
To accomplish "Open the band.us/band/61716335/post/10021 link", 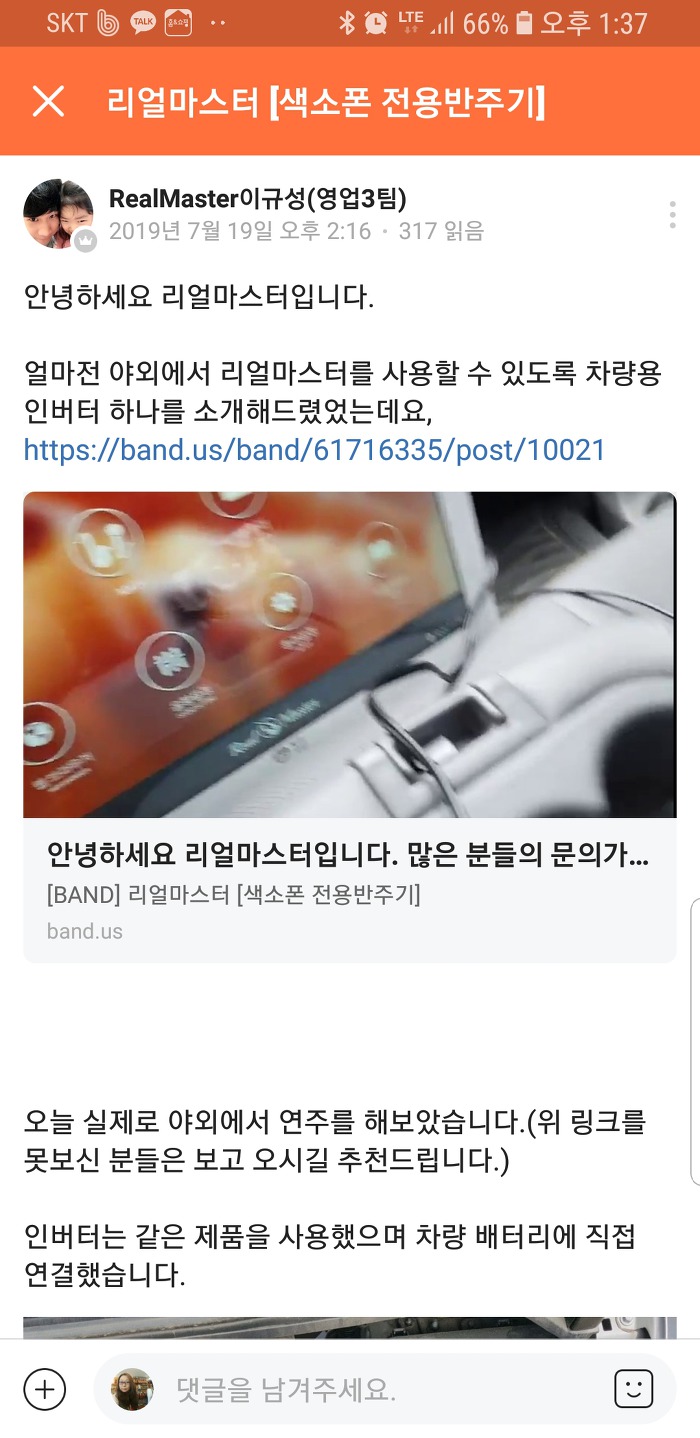I will point(314,450).
